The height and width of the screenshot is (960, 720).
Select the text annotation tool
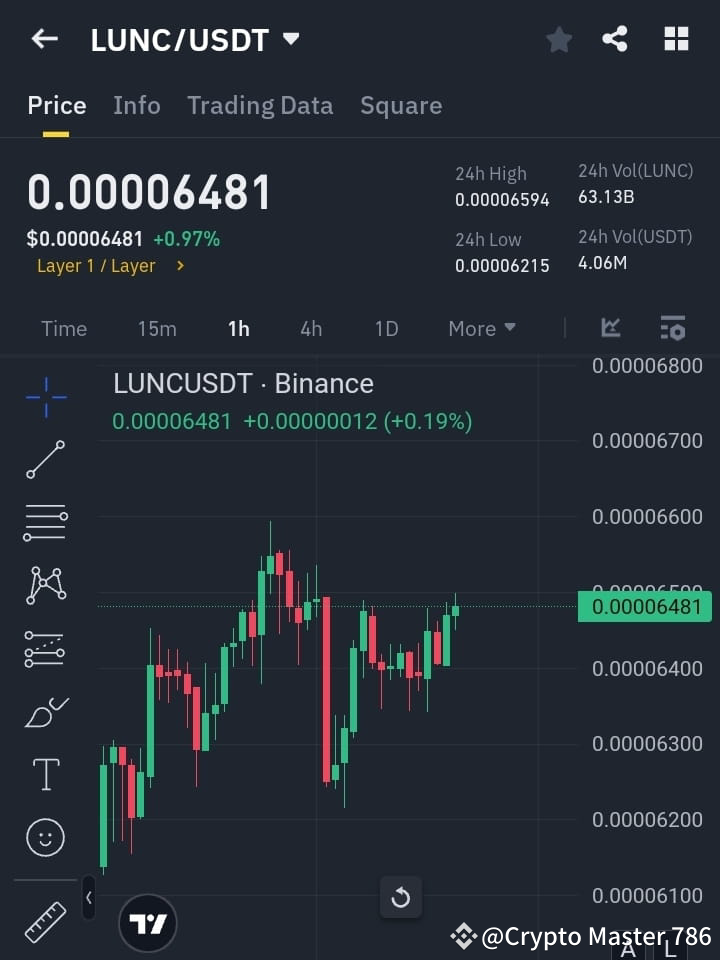[44, 774]
